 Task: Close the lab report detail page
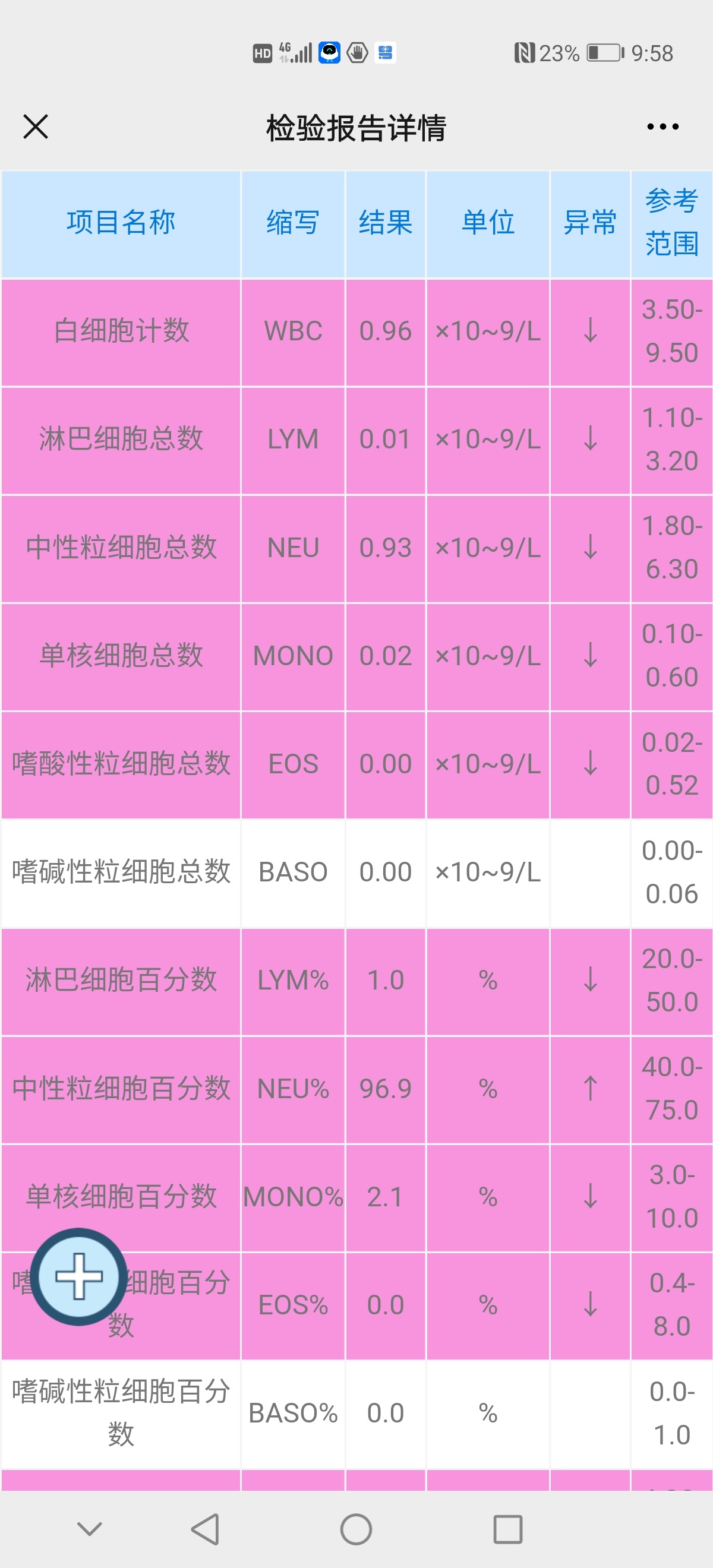click(x=35, y=127)
